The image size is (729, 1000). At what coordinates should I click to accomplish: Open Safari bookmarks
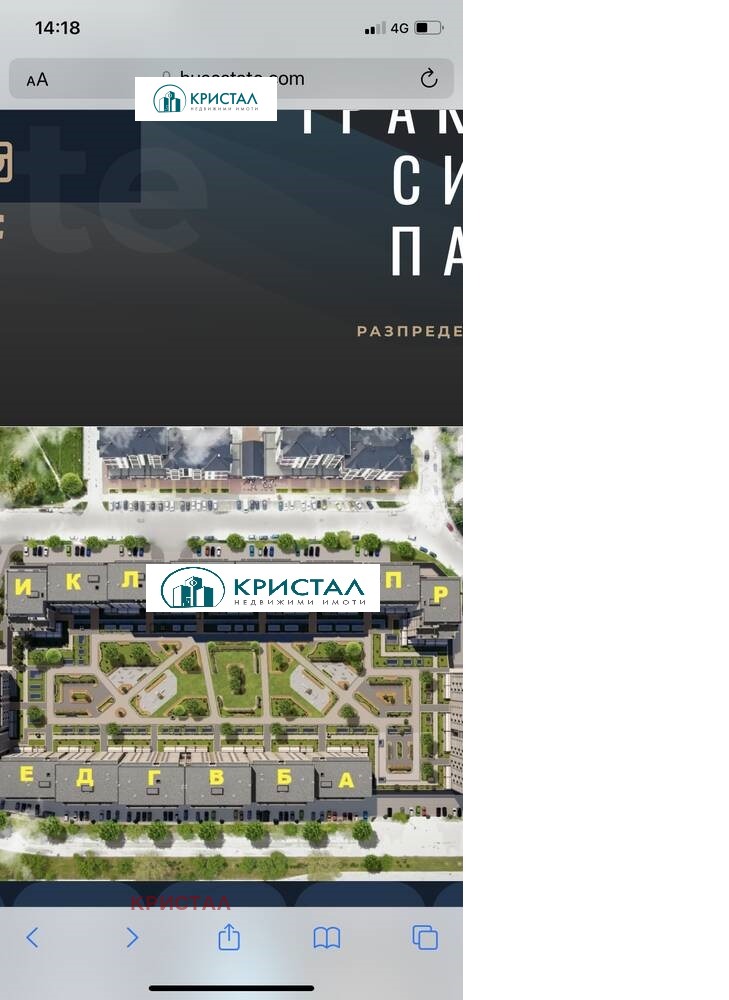click(x=327, y=937)
